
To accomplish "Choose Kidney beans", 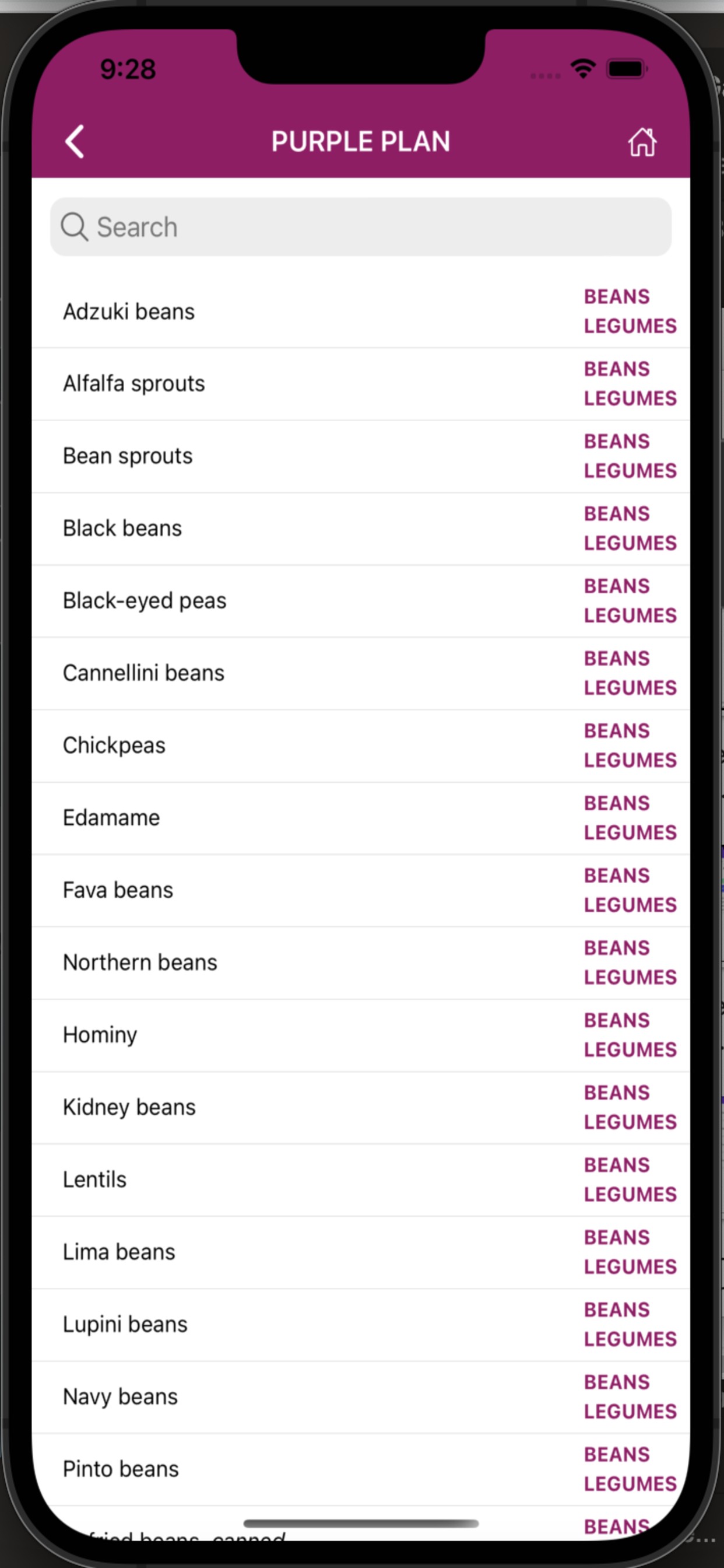I will pyautogui.click(x=129, y=1107).
